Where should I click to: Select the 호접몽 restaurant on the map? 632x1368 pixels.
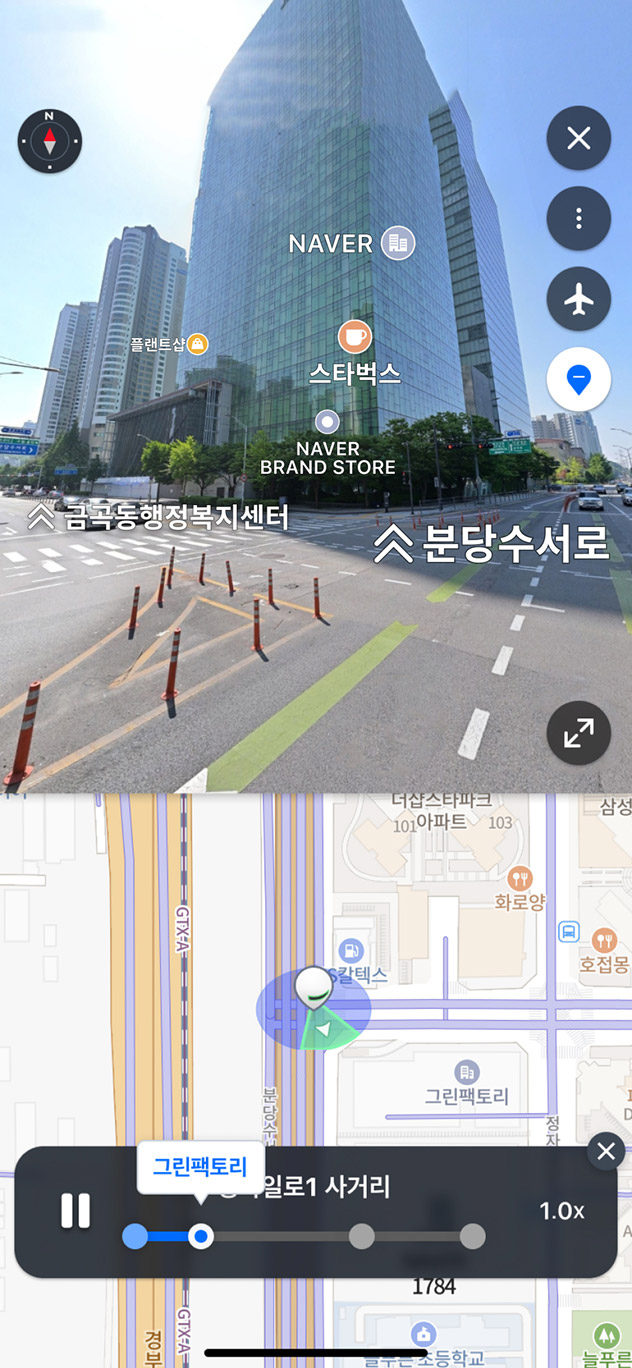pos(604,941)
